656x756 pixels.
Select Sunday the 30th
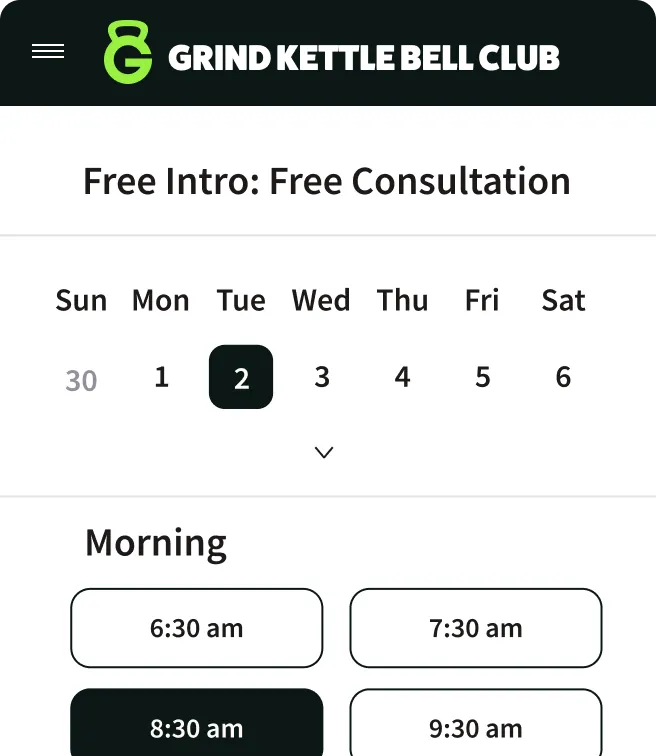pos(81,379)
